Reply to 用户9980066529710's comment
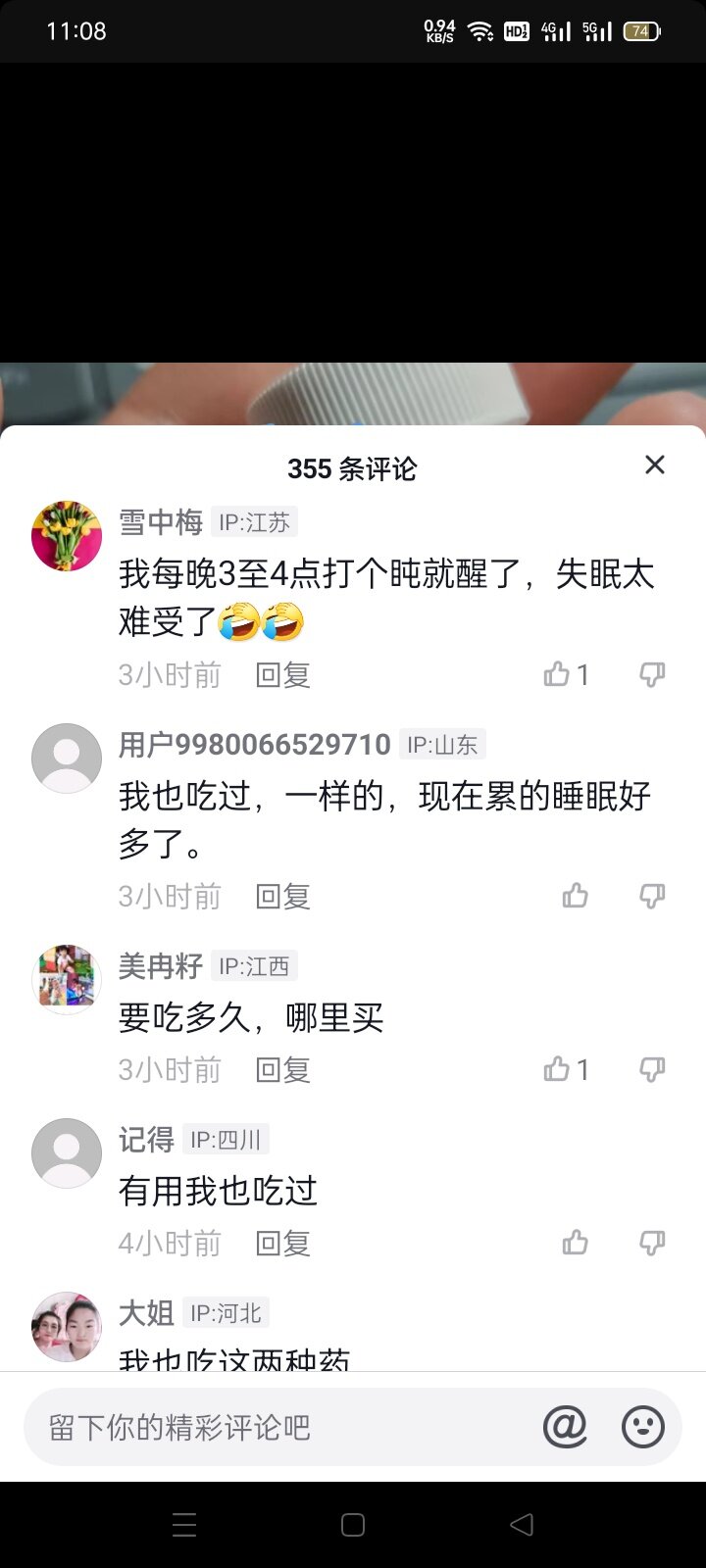The width and height of the screenshot is (706, 1568). pyautogui.click(x=282, y=897)
